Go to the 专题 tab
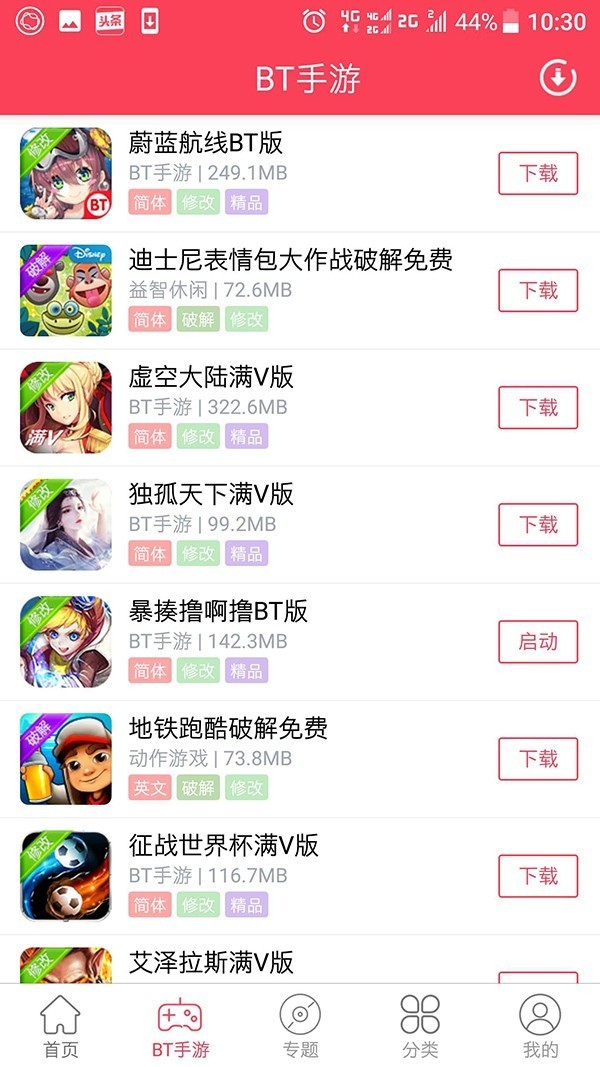The image size is (600, 1067). pos(300,1027)
